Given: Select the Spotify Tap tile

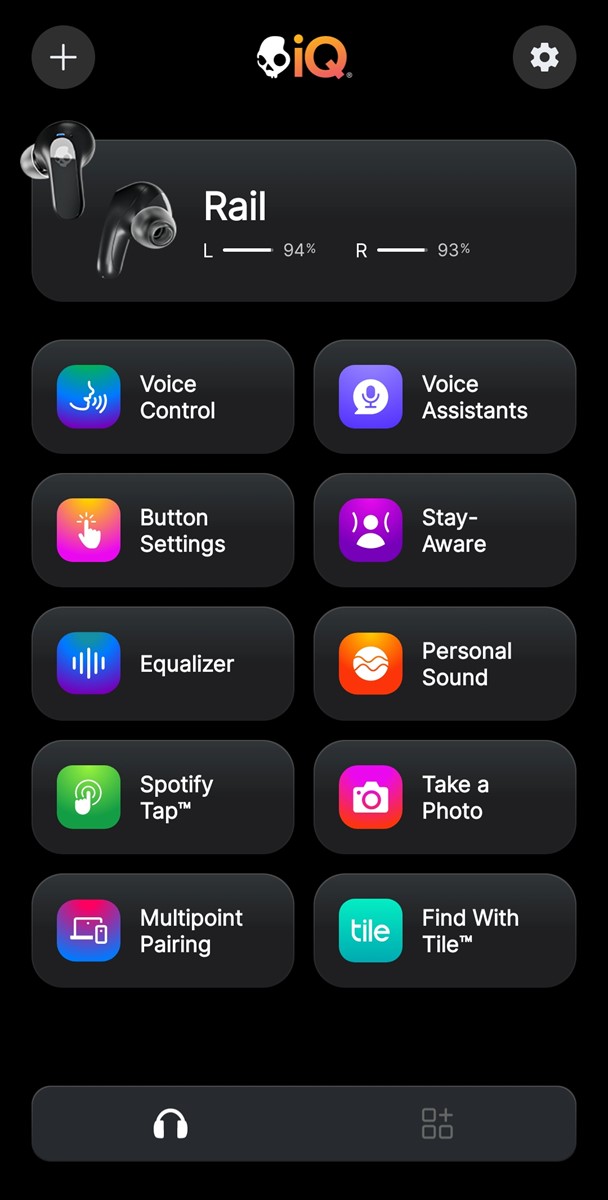Looking at the screenshot, I should tap(163, 797).
